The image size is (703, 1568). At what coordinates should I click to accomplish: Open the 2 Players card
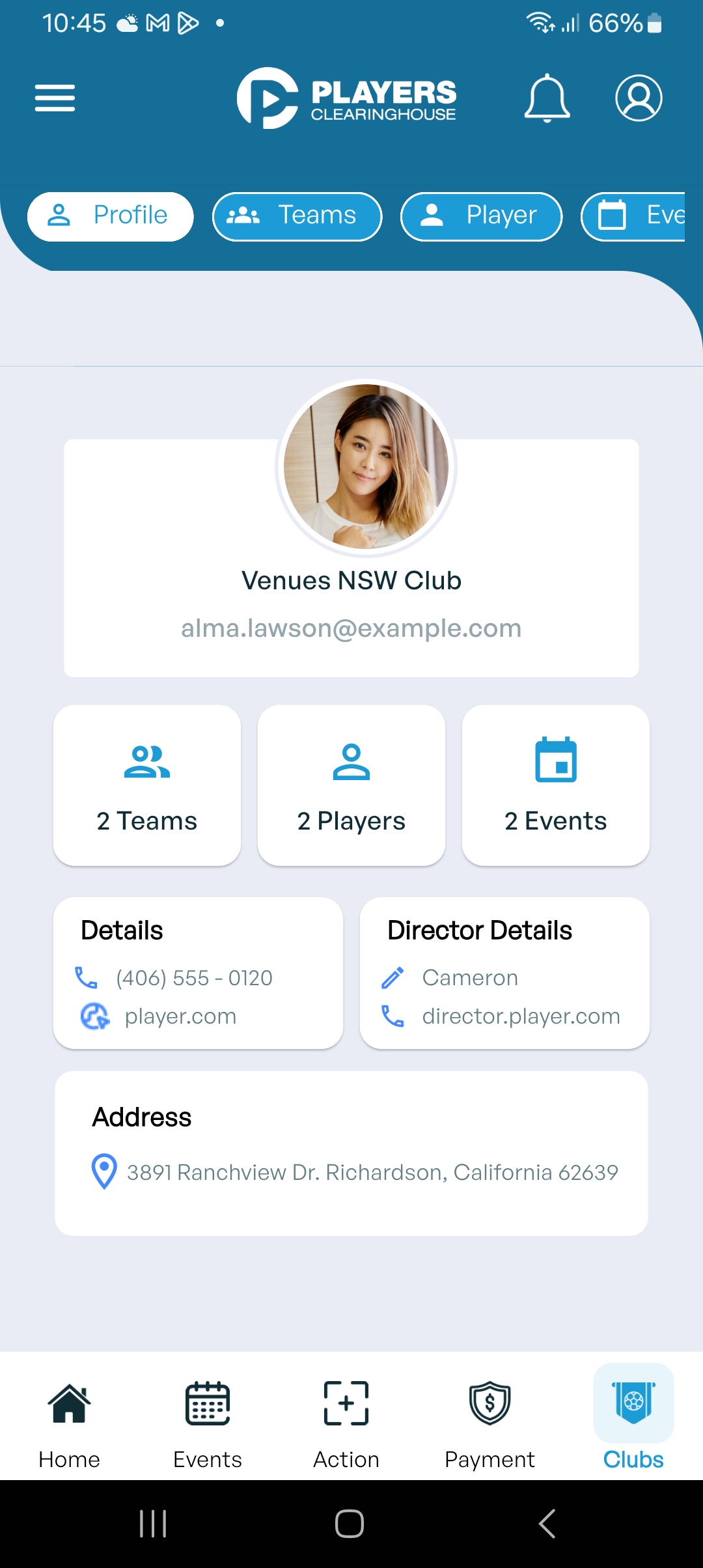click(351, 785)
